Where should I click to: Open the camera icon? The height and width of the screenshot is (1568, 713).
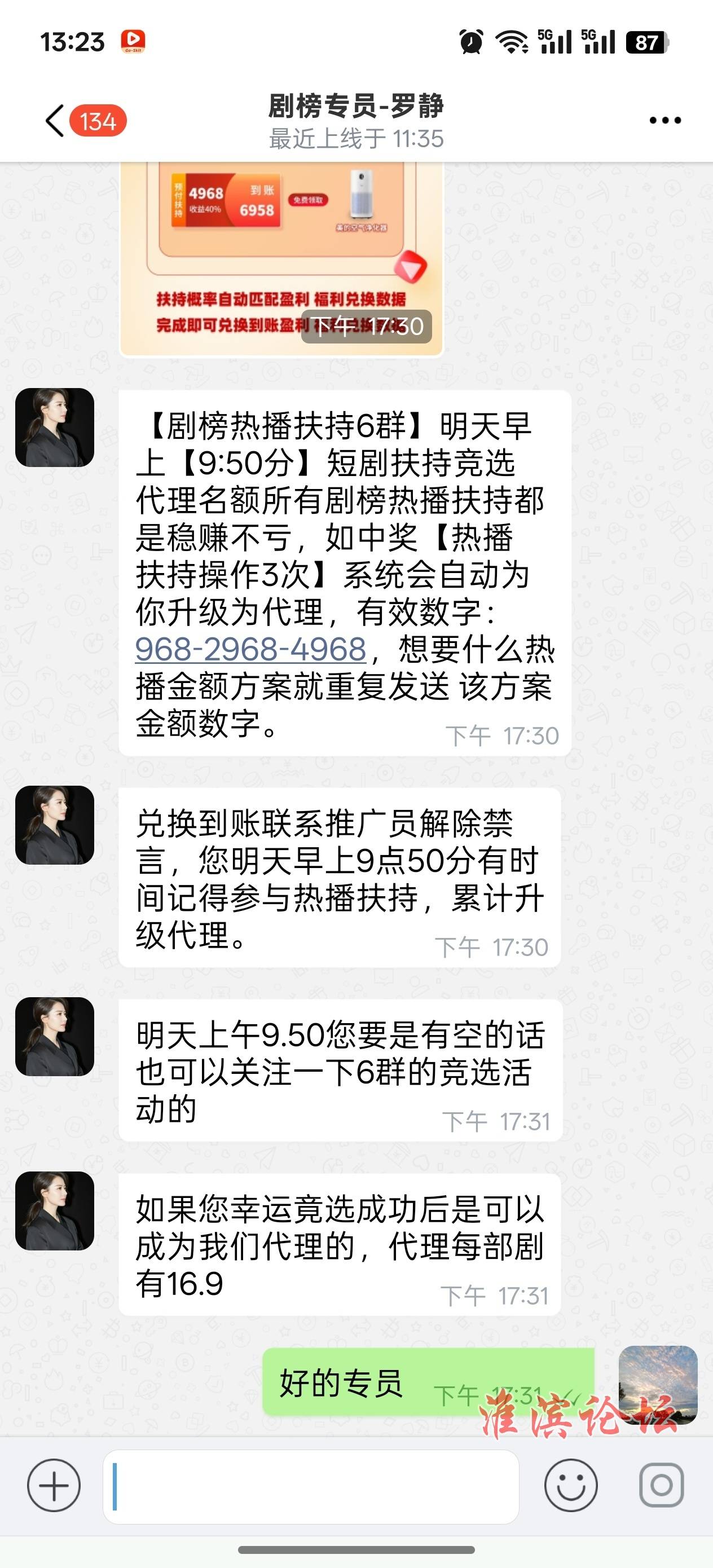tap(661, 1485)
